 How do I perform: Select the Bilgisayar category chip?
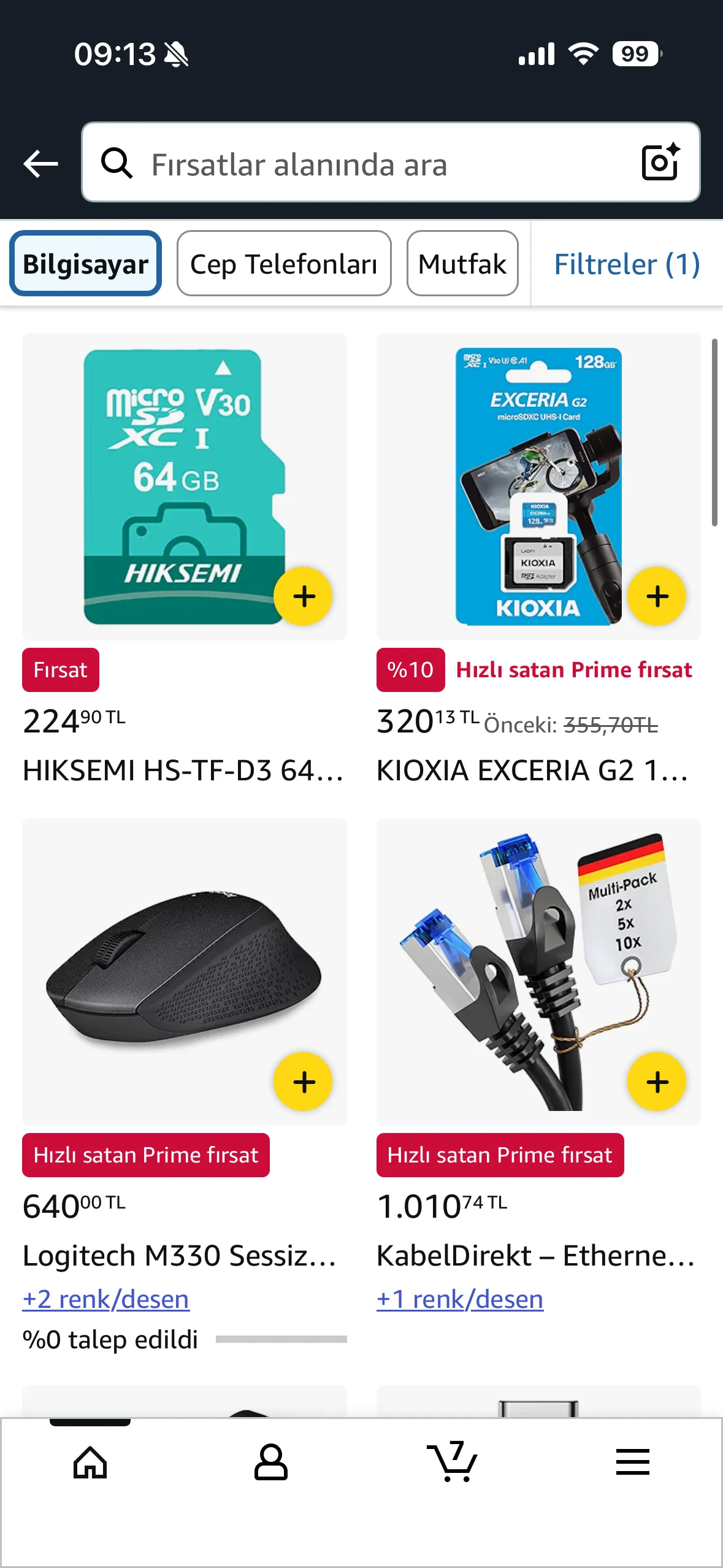coord(86,264)
